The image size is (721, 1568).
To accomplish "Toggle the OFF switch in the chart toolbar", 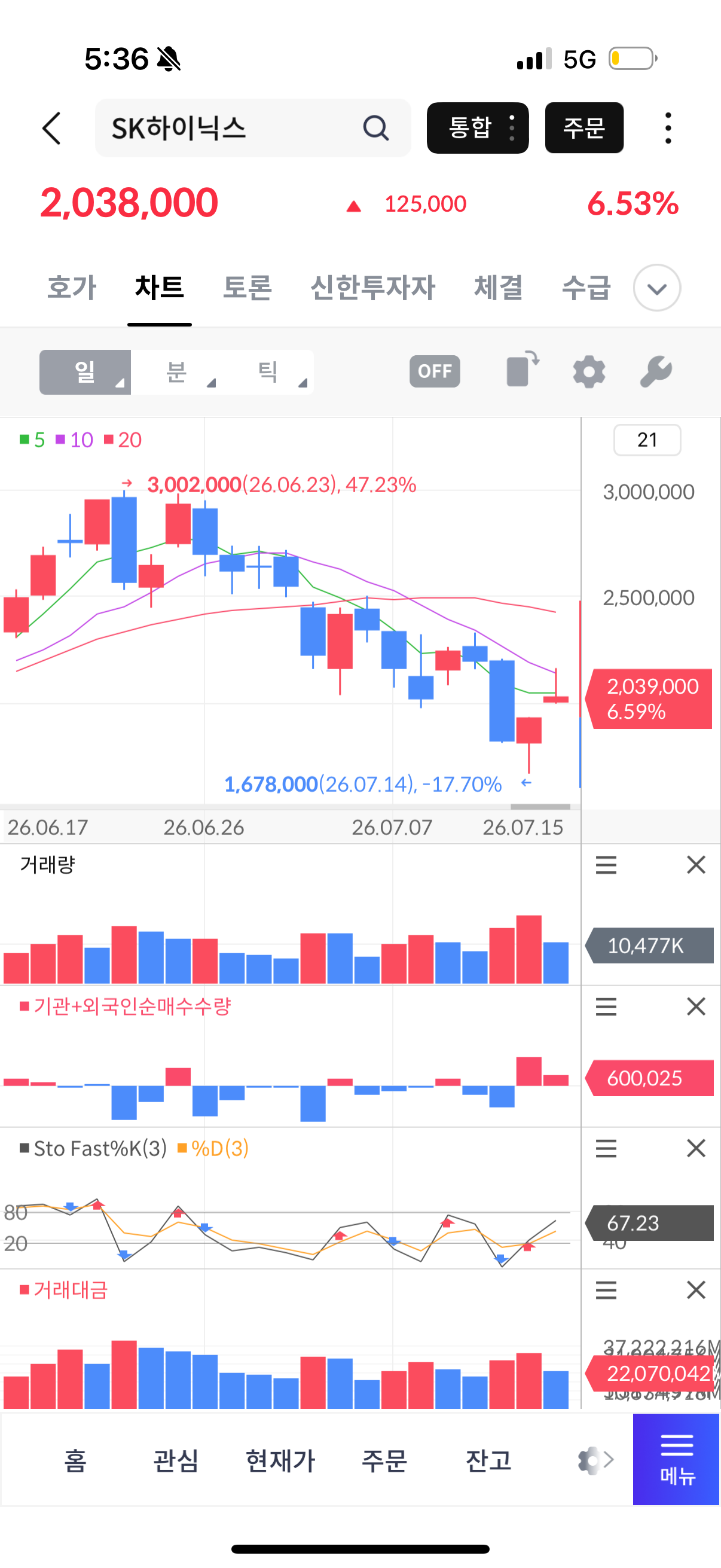I will point(435,371).
